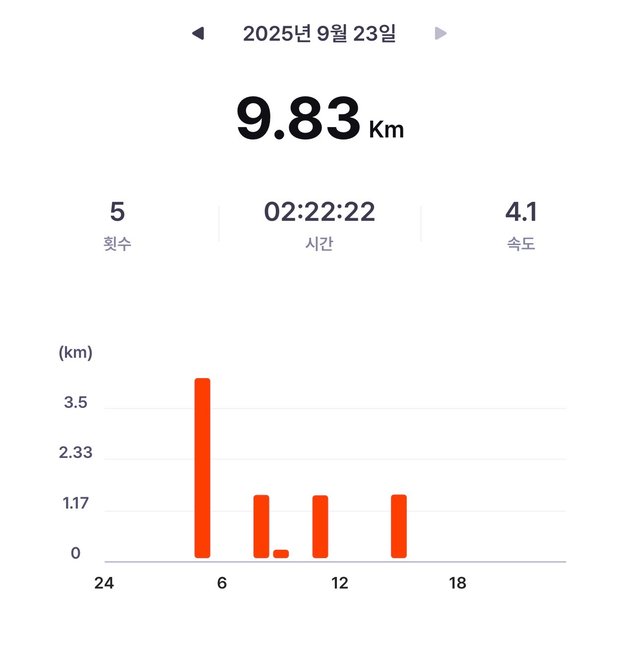The image size is (640, 649).
Task: Go to the next day's record
Action: pos(440,34)
